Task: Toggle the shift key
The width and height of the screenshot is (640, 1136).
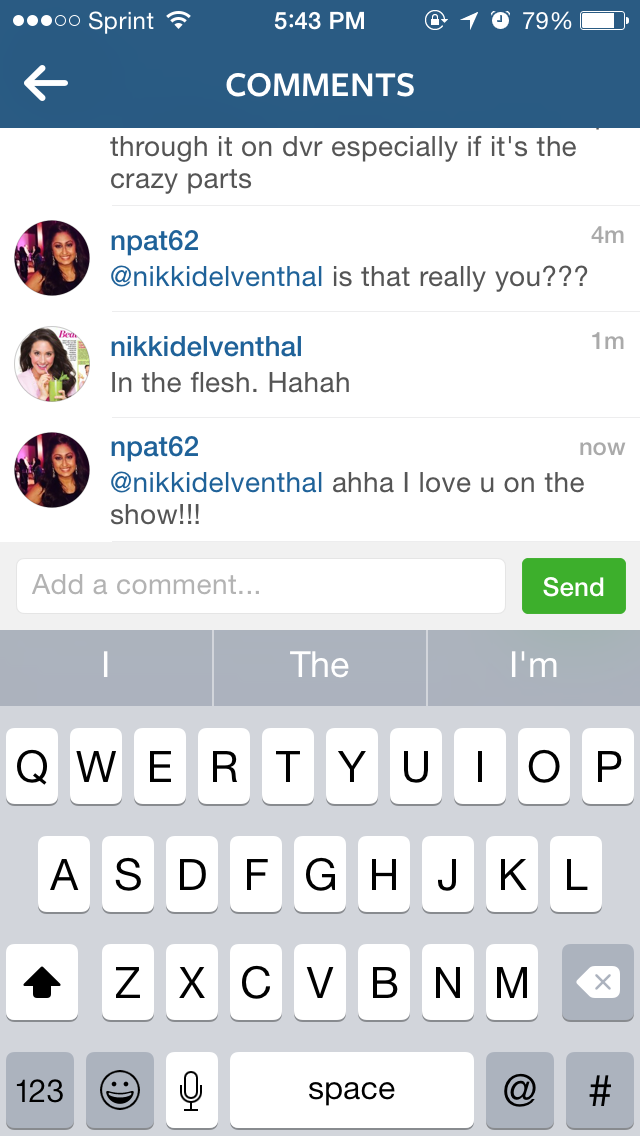Action: coord(42,982)
